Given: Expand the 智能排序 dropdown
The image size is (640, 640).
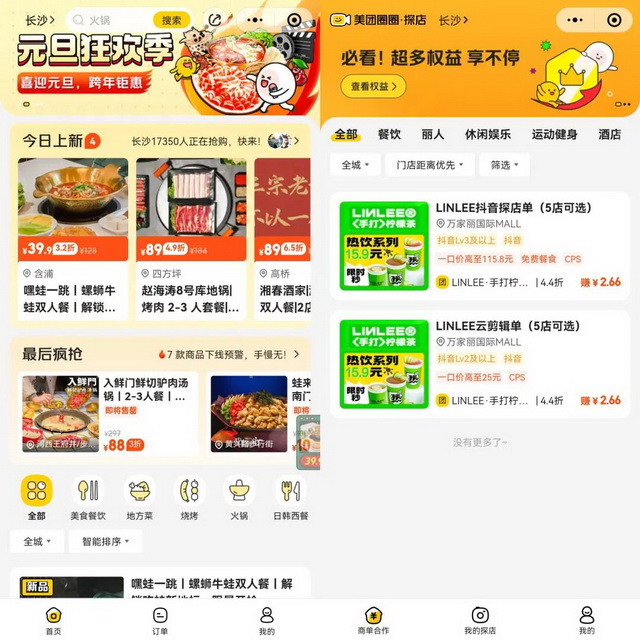Looking at the screenshot, I should click(105, 541).
